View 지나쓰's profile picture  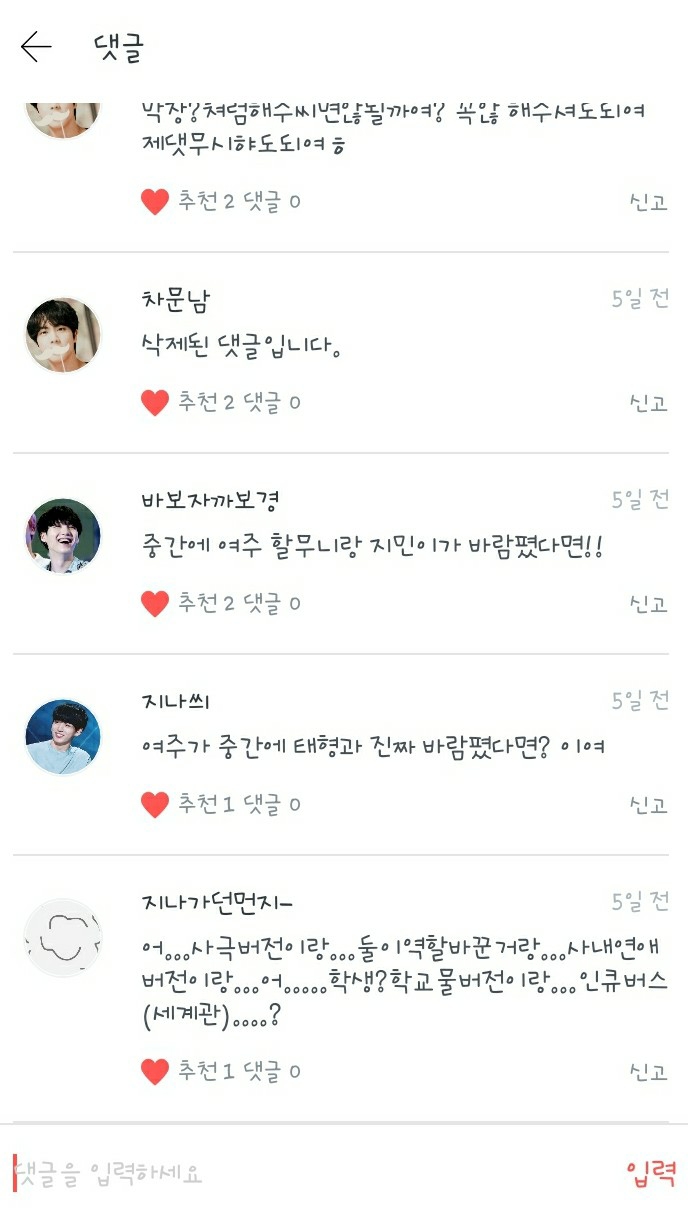[63, 737]
